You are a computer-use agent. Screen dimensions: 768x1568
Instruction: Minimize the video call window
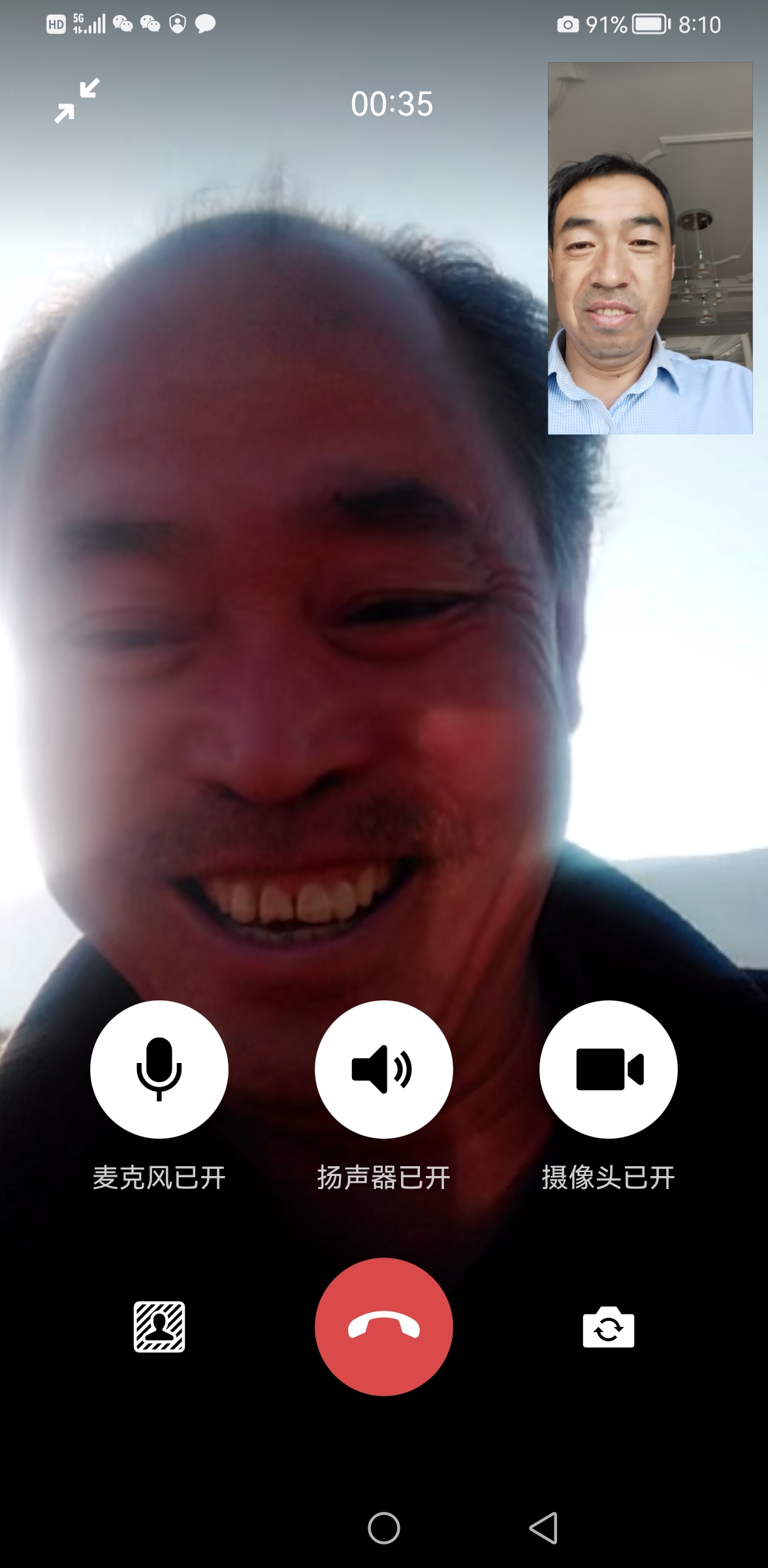[x=77, y=101]
